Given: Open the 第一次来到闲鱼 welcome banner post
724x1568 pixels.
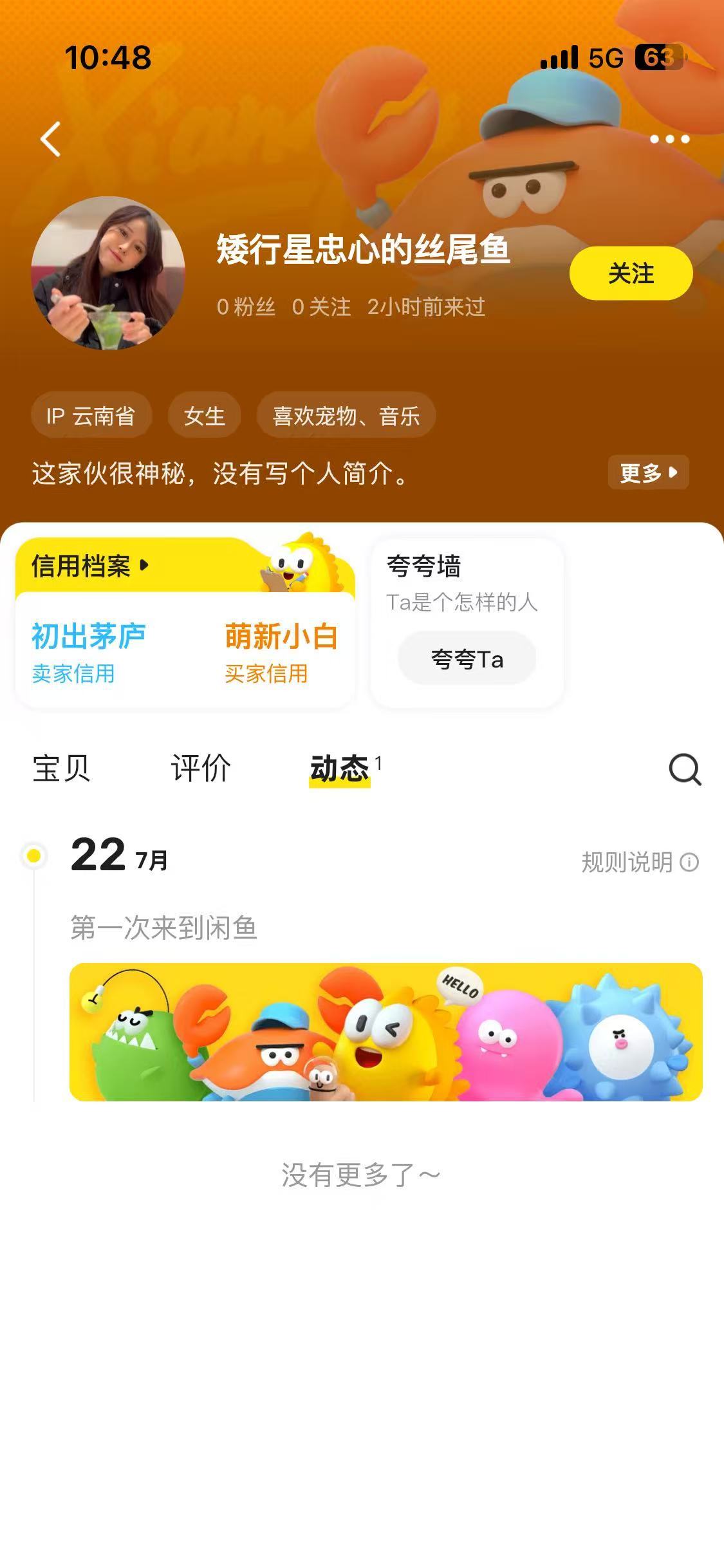Looking at the screenshot, I should point(385,1032).
